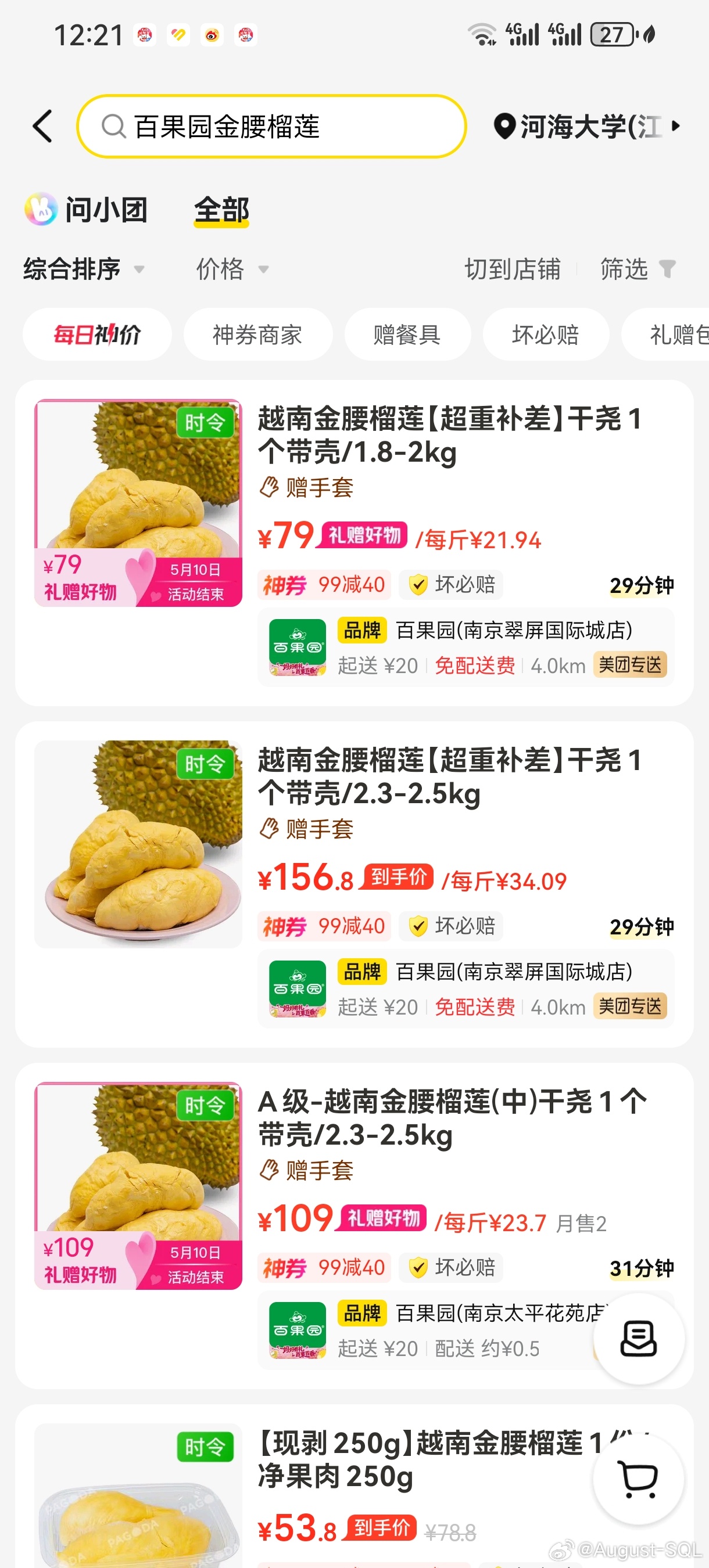Open the ¥156.8 durian 2.3-2.5kg product
Viewport: 709px width, 1568px height.
(x=450, y=776)
